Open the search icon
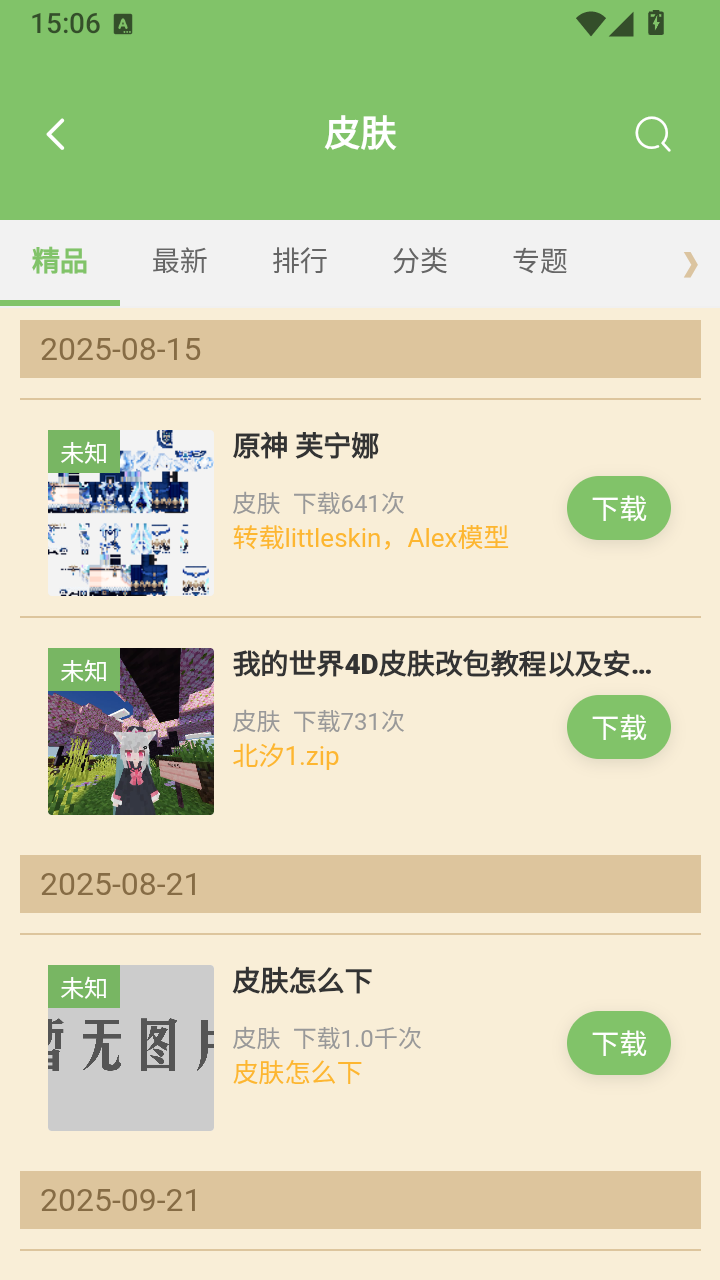 click(x=653, y=134)
